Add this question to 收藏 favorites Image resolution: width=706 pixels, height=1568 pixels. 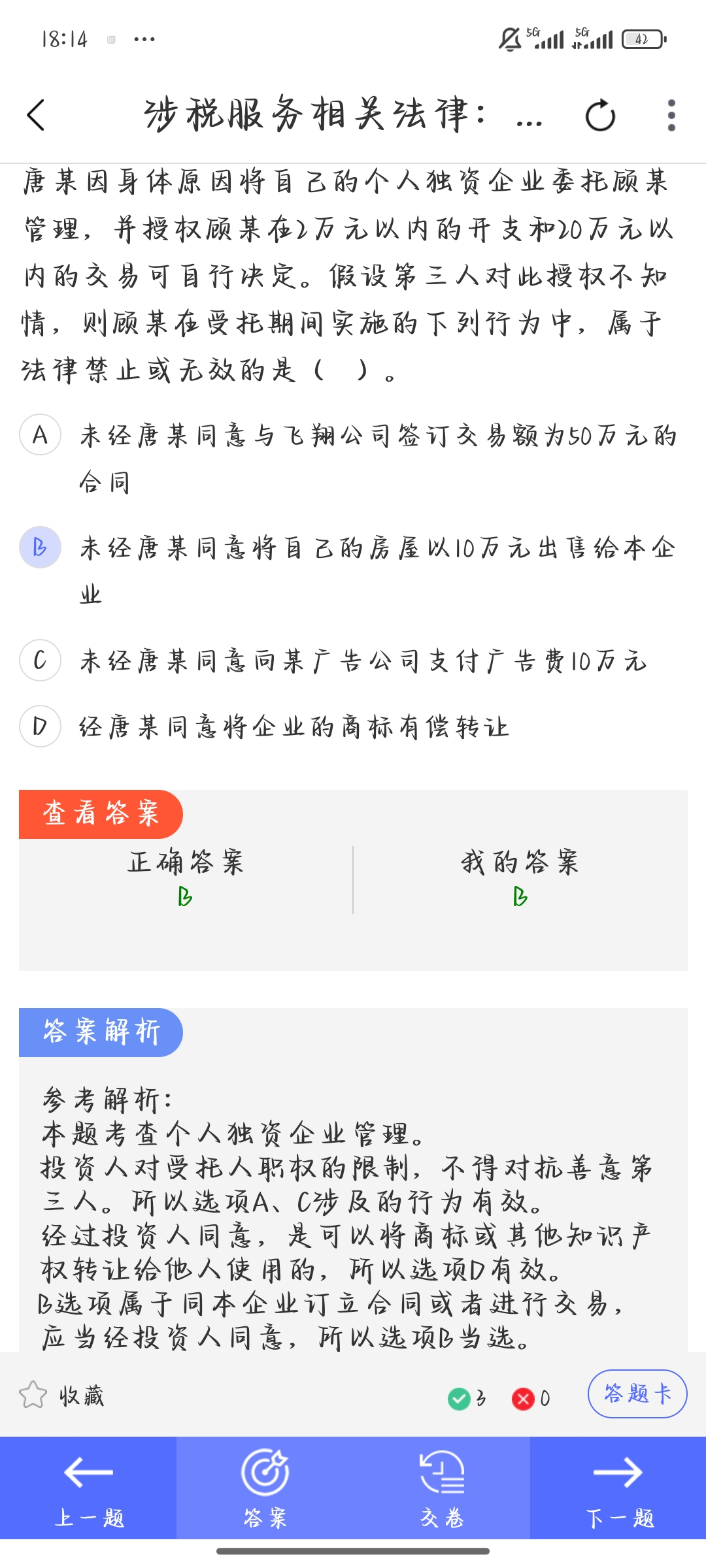point(61,1395)
